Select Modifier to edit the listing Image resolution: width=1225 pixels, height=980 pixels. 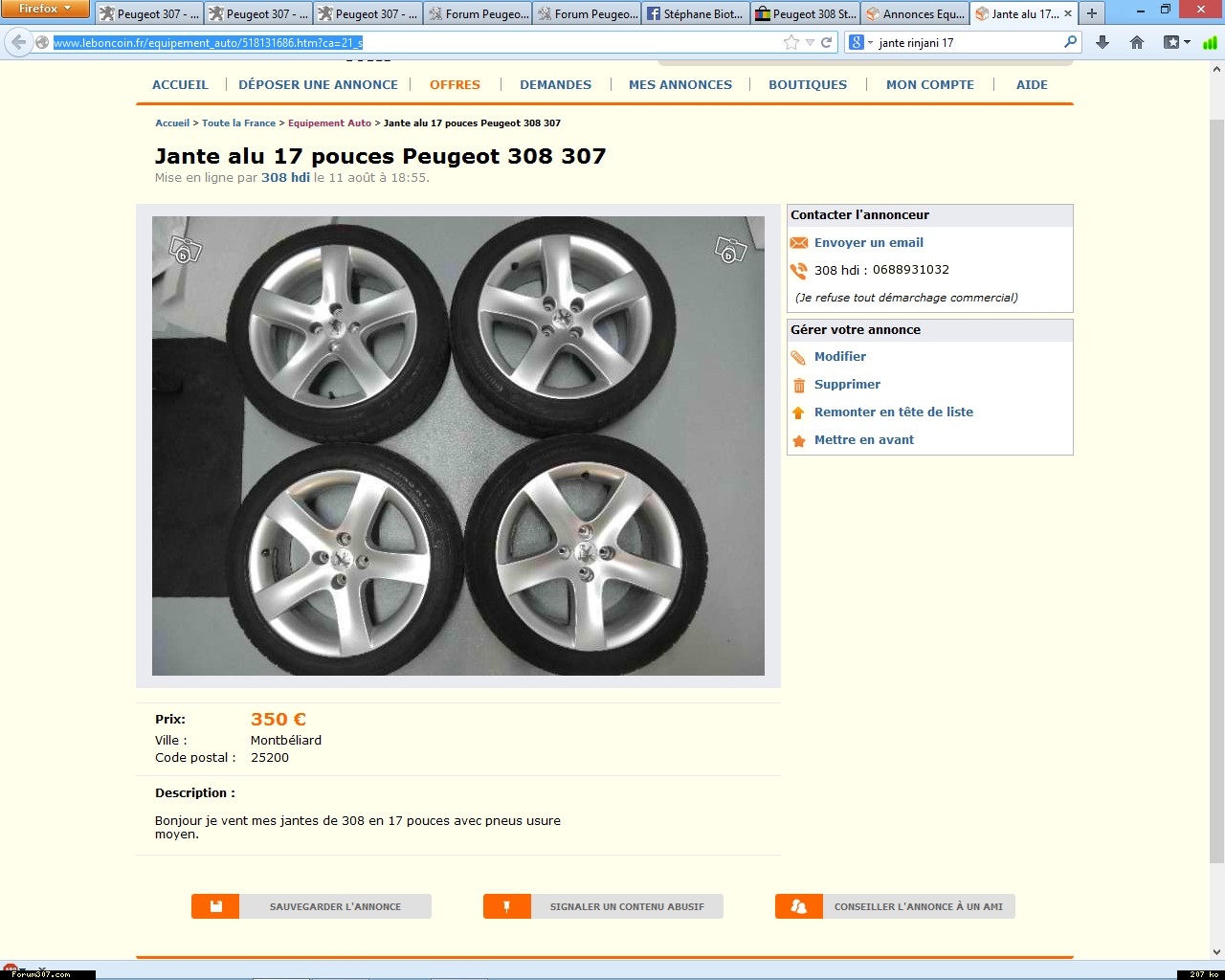[839, 357]
